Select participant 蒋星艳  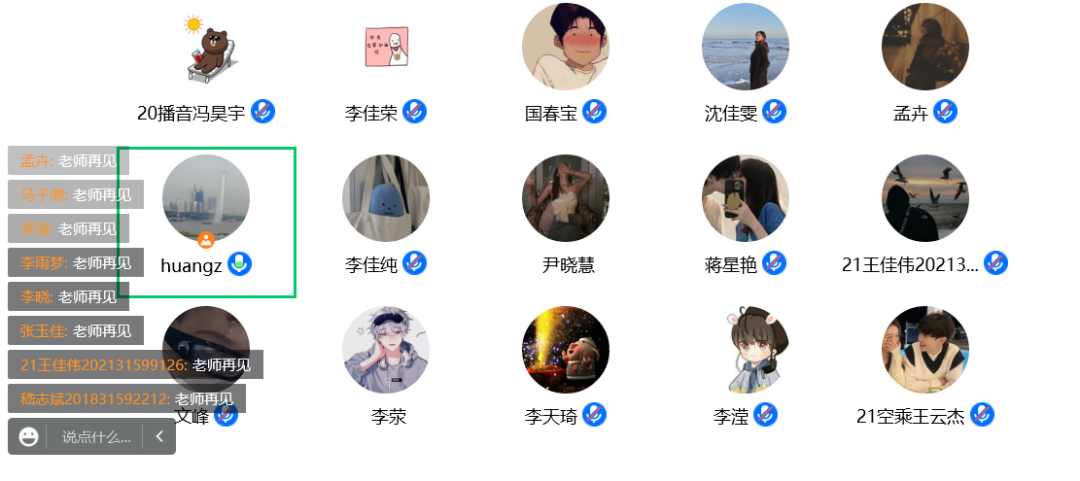[x=746, y=198]
